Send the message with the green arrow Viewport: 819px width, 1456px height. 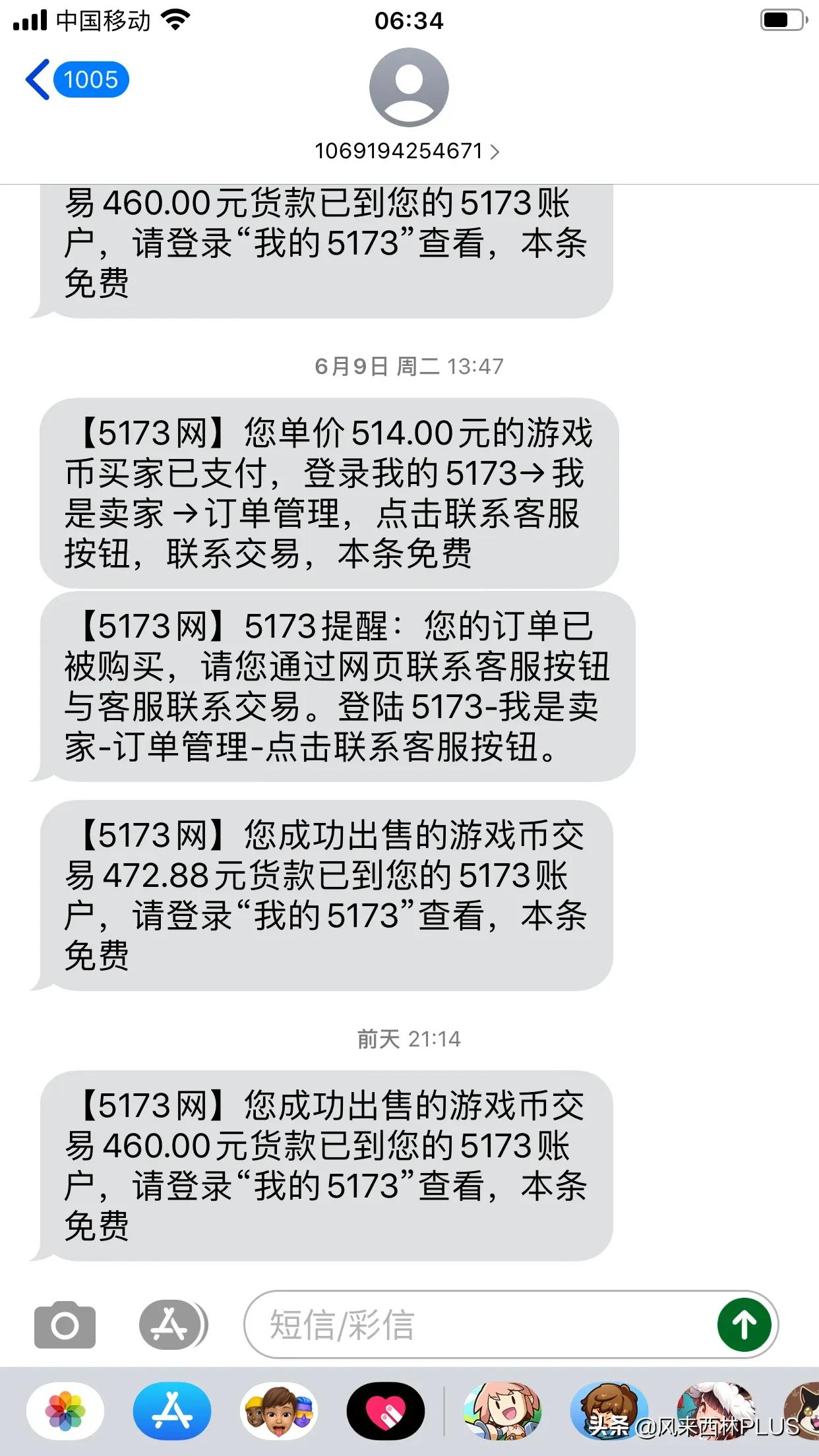744,1325
